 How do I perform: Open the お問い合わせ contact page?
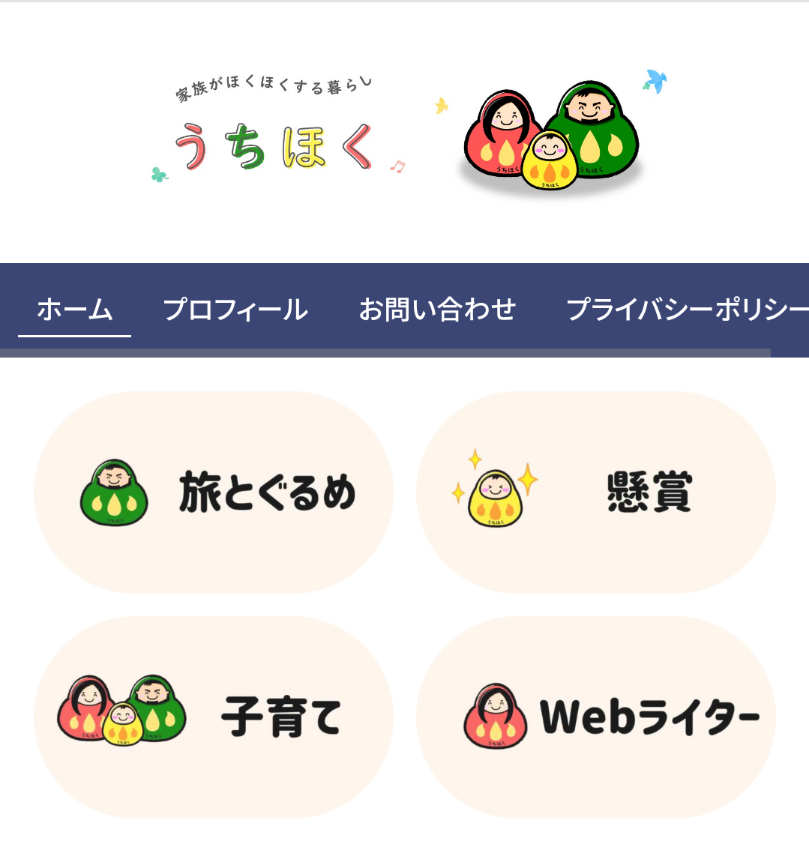437,310
